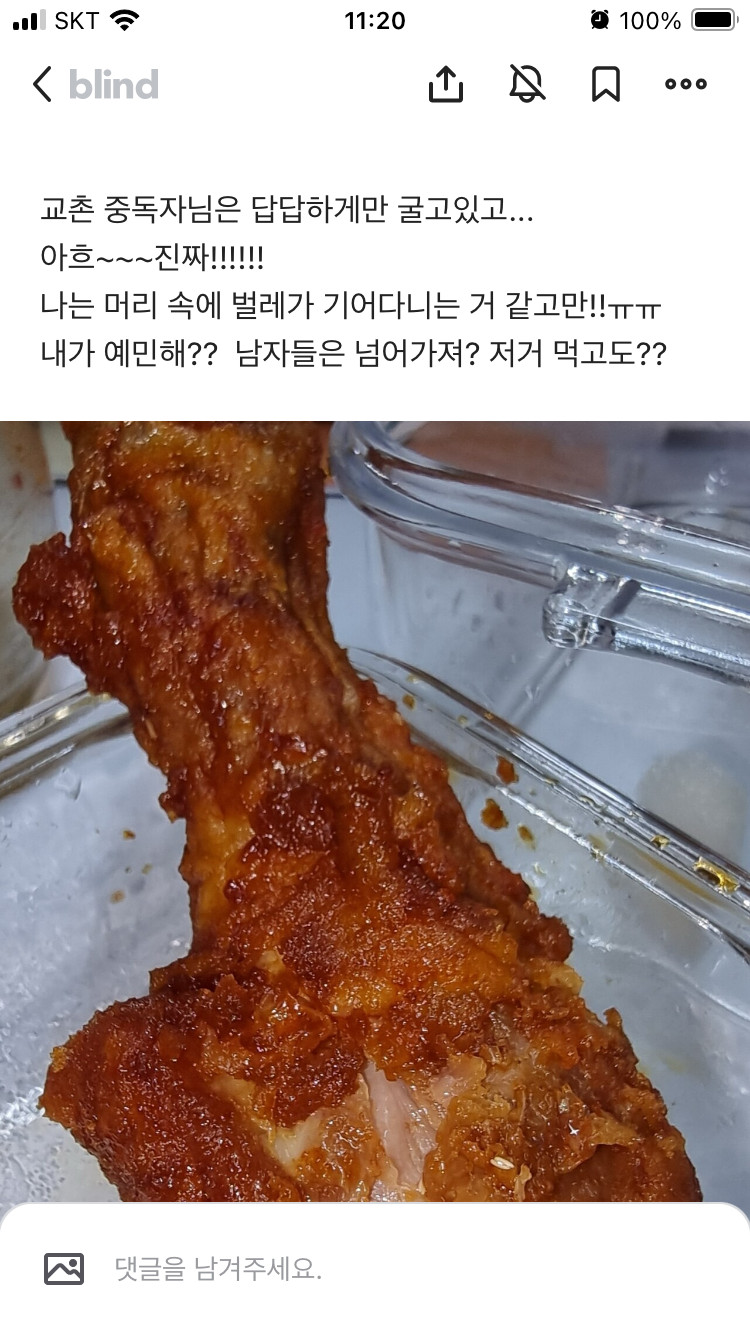Go back using the arrow
This screenshot has width=750, height=1334.
click(x=42, y=85)
